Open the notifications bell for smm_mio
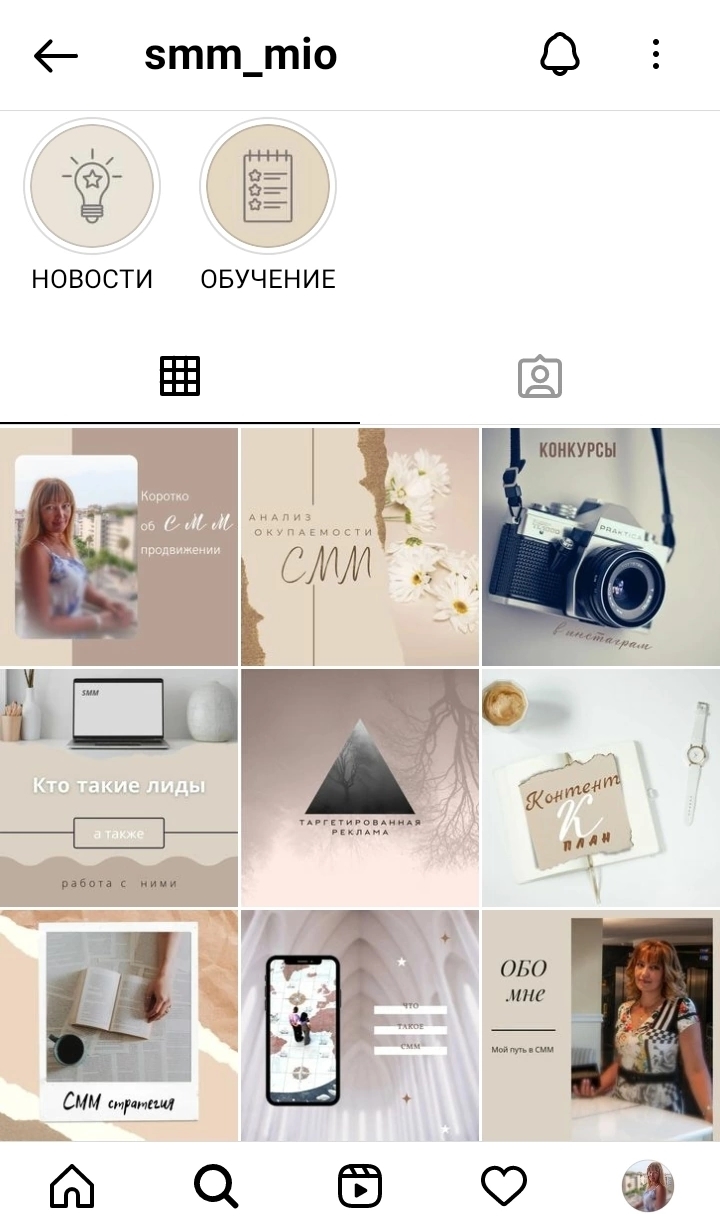720x1230 pixels. pyautogui.click(x=560, y=55)
